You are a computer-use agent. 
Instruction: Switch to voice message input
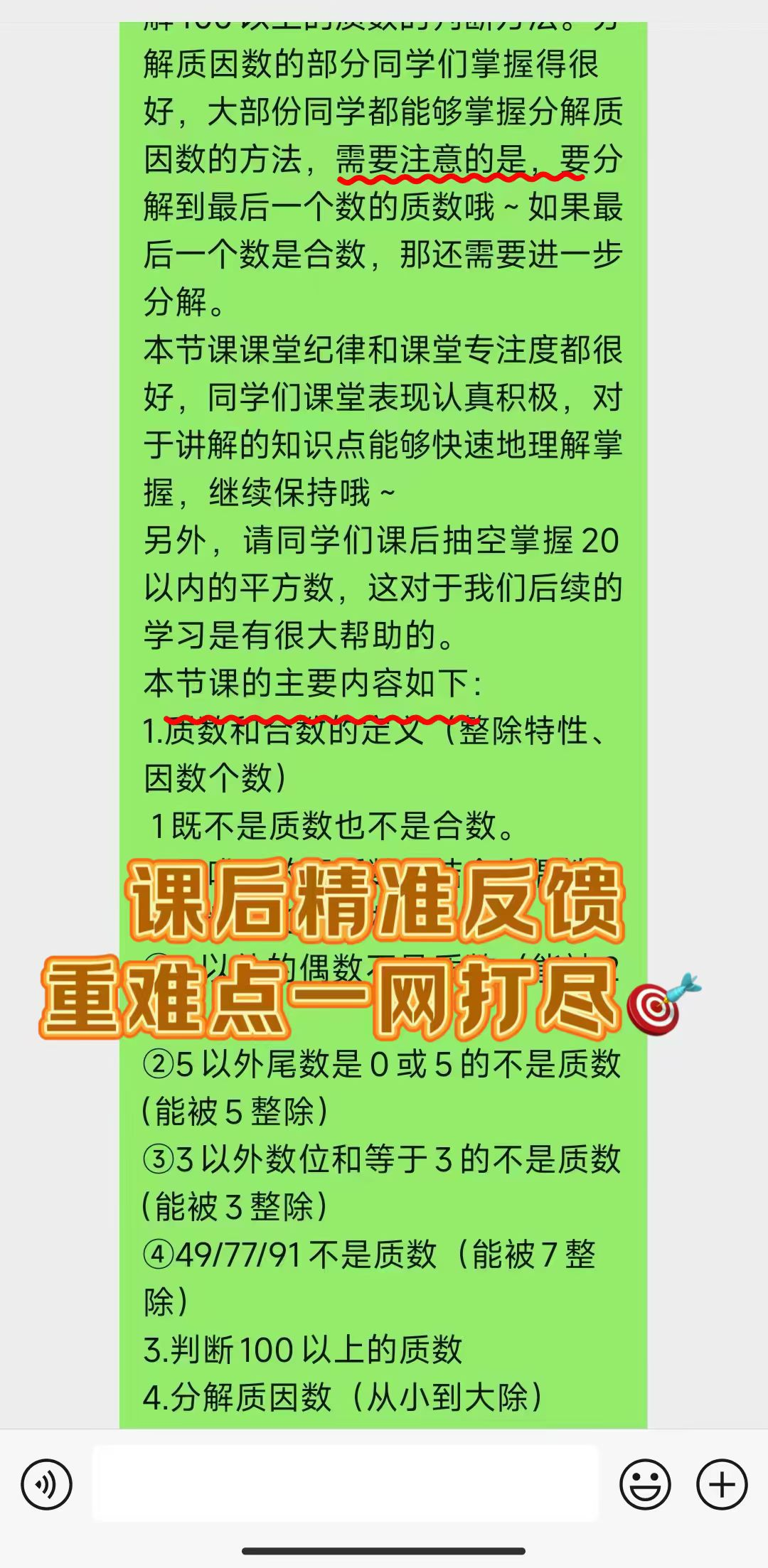[47, 1484]
